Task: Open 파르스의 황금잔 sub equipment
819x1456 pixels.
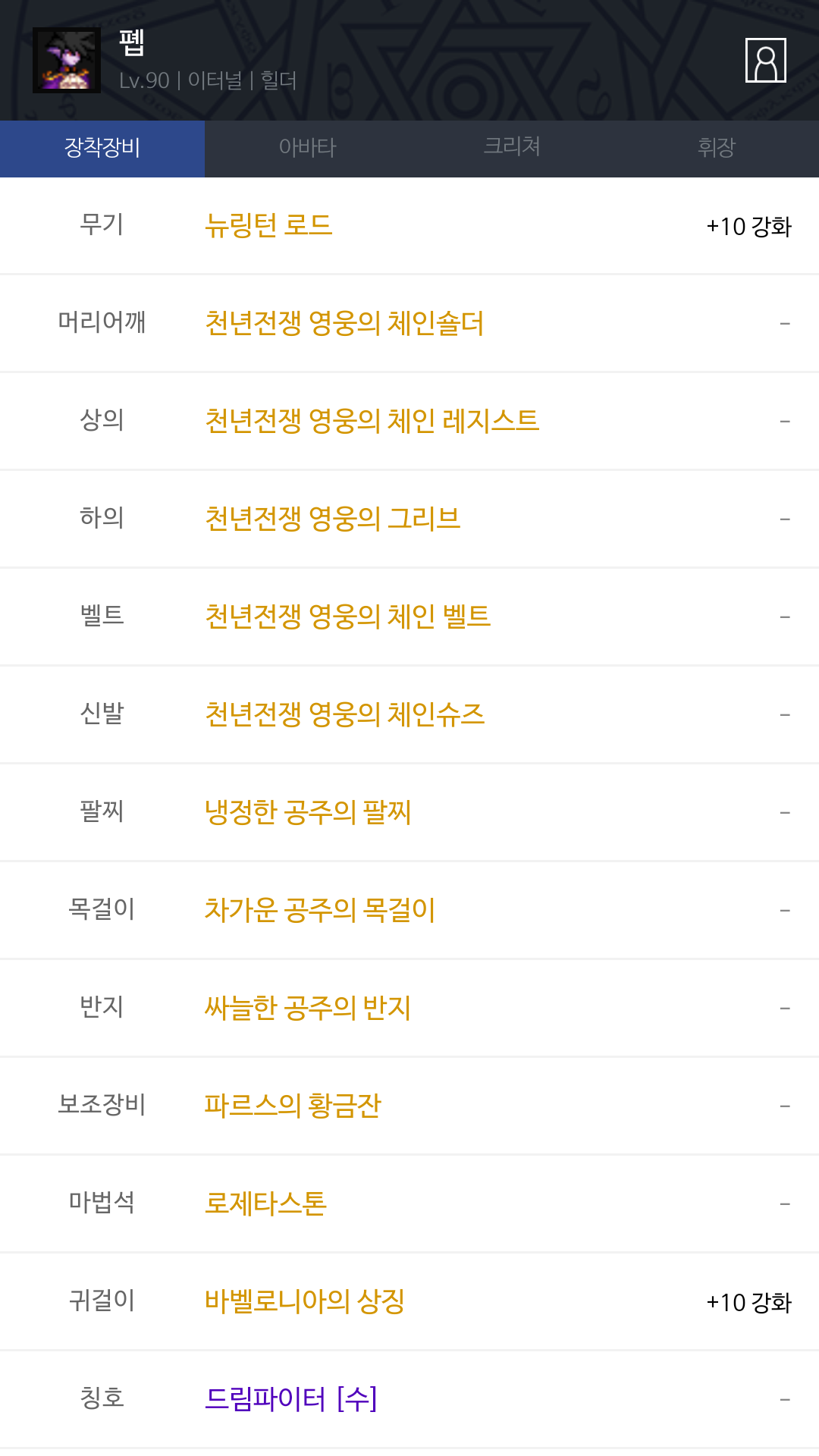Action: coord(293,1106)
